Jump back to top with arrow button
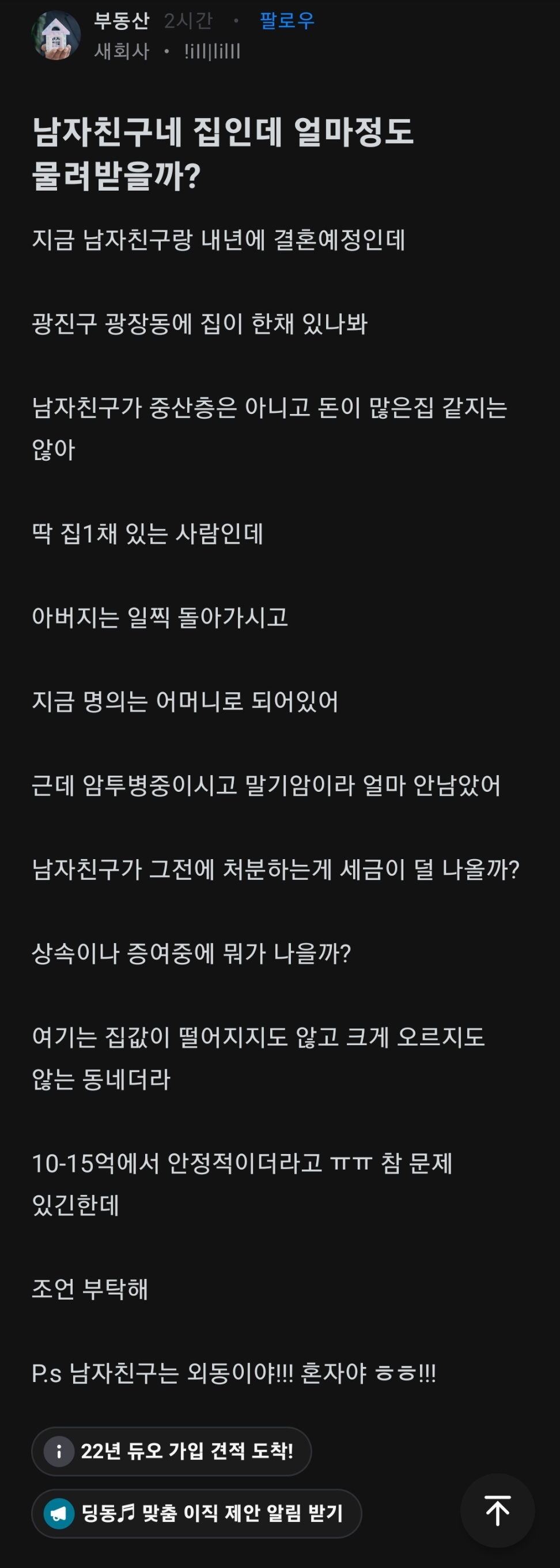This screenshot has width=560, height=1568. pos(497,1510)
